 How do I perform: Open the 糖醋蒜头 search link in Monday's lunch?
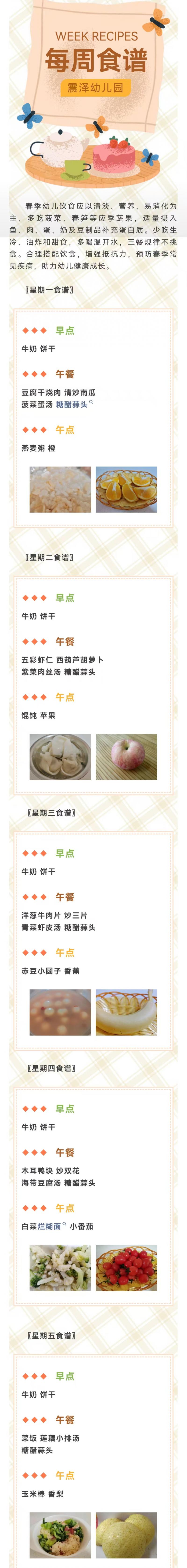(x=72, y=404)
